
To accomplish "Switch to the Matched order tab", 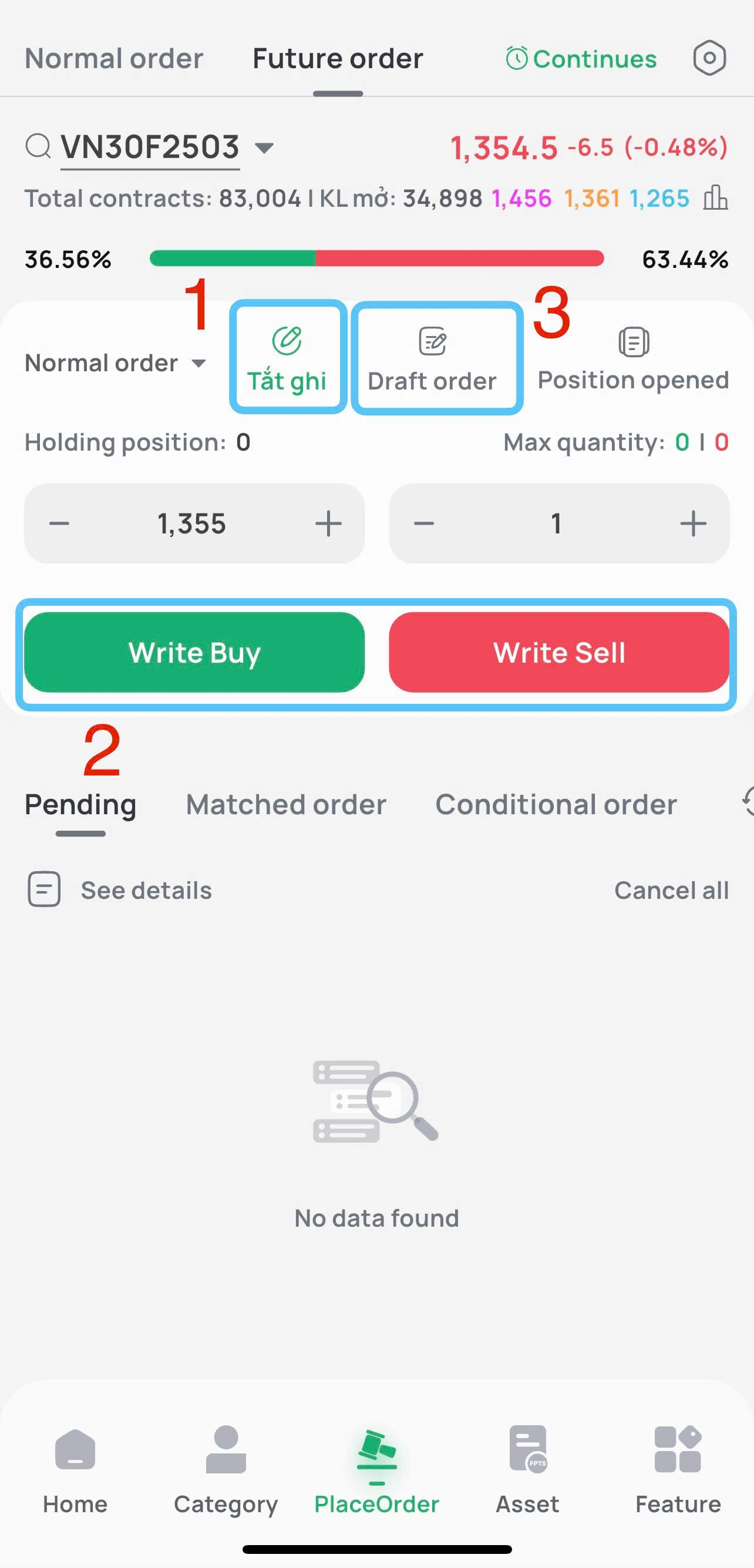I will point(286,805).
